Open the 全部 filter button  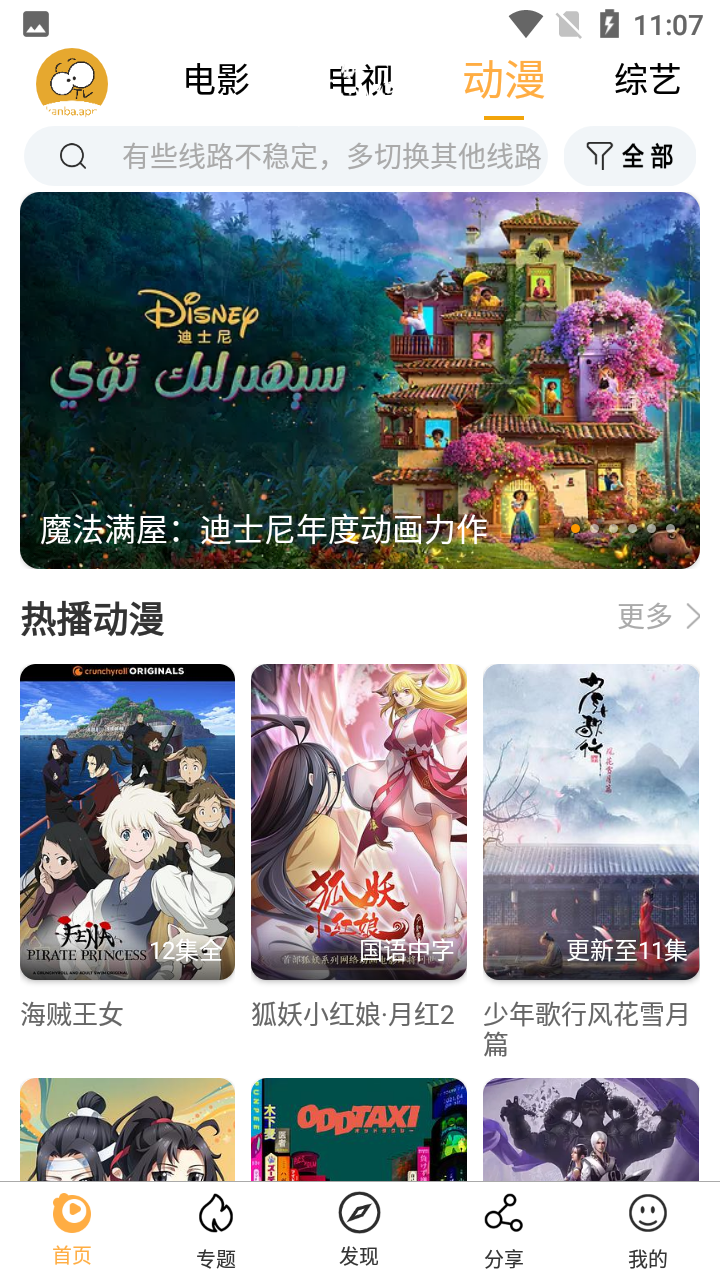630,156
